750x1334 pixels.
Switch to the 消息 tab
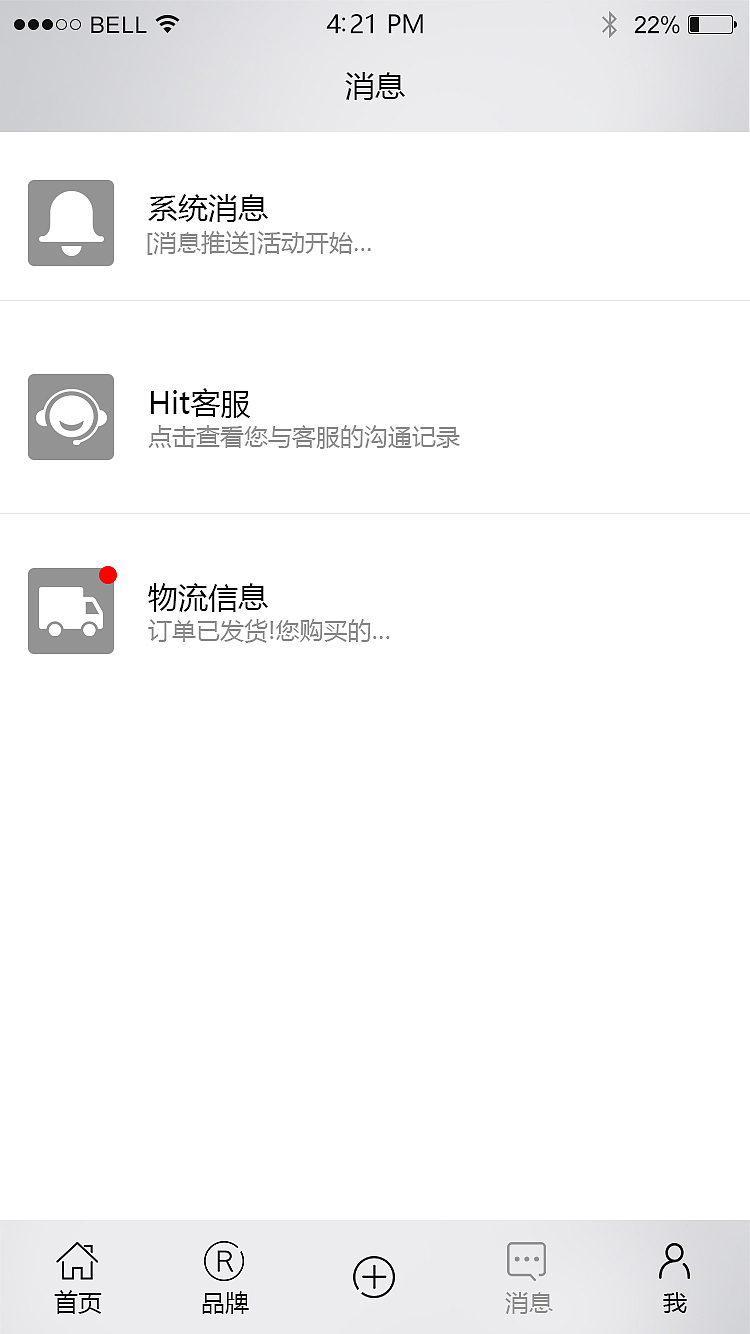coord(526,1278)
